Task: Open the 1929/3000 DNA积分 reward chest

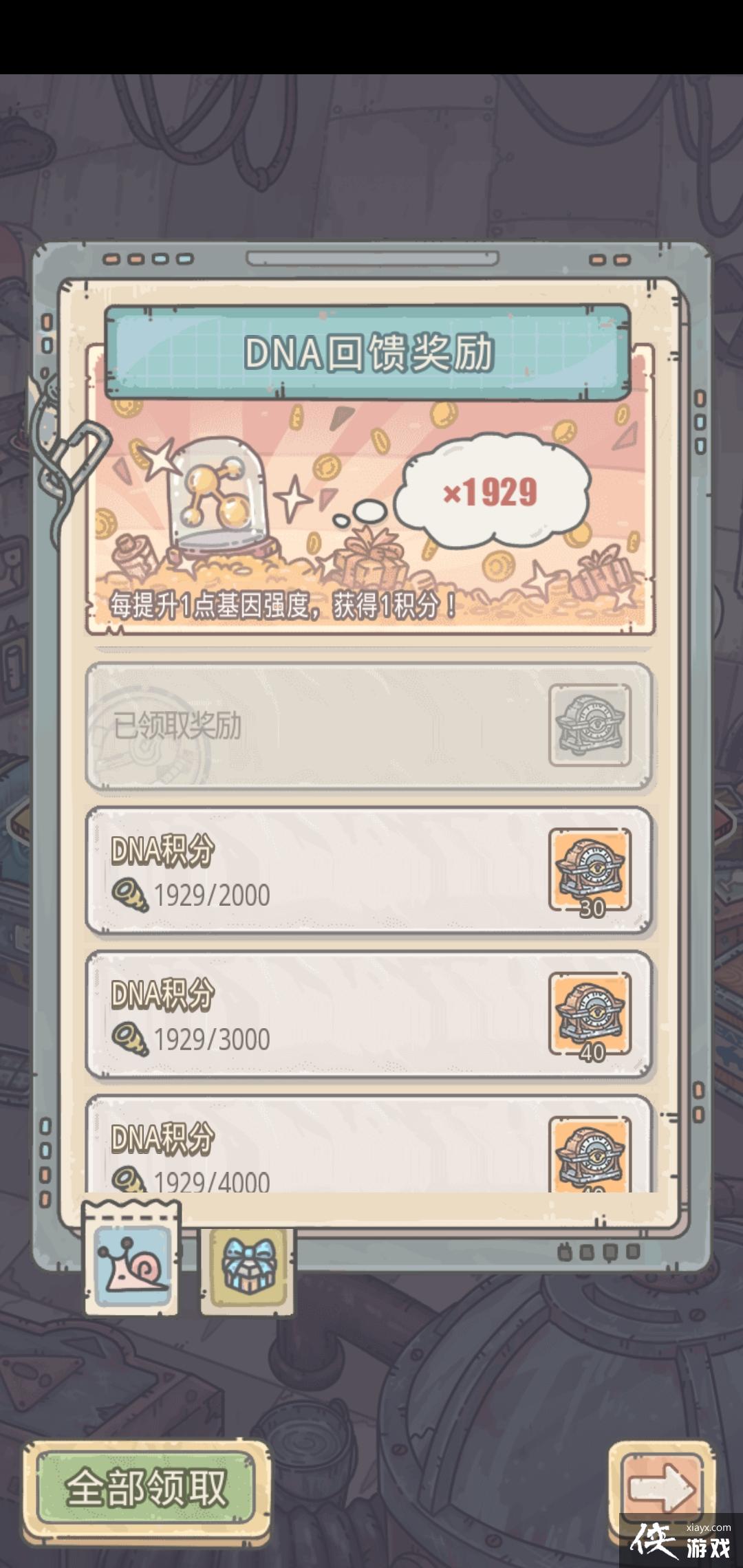Action: pos(590,1014)
